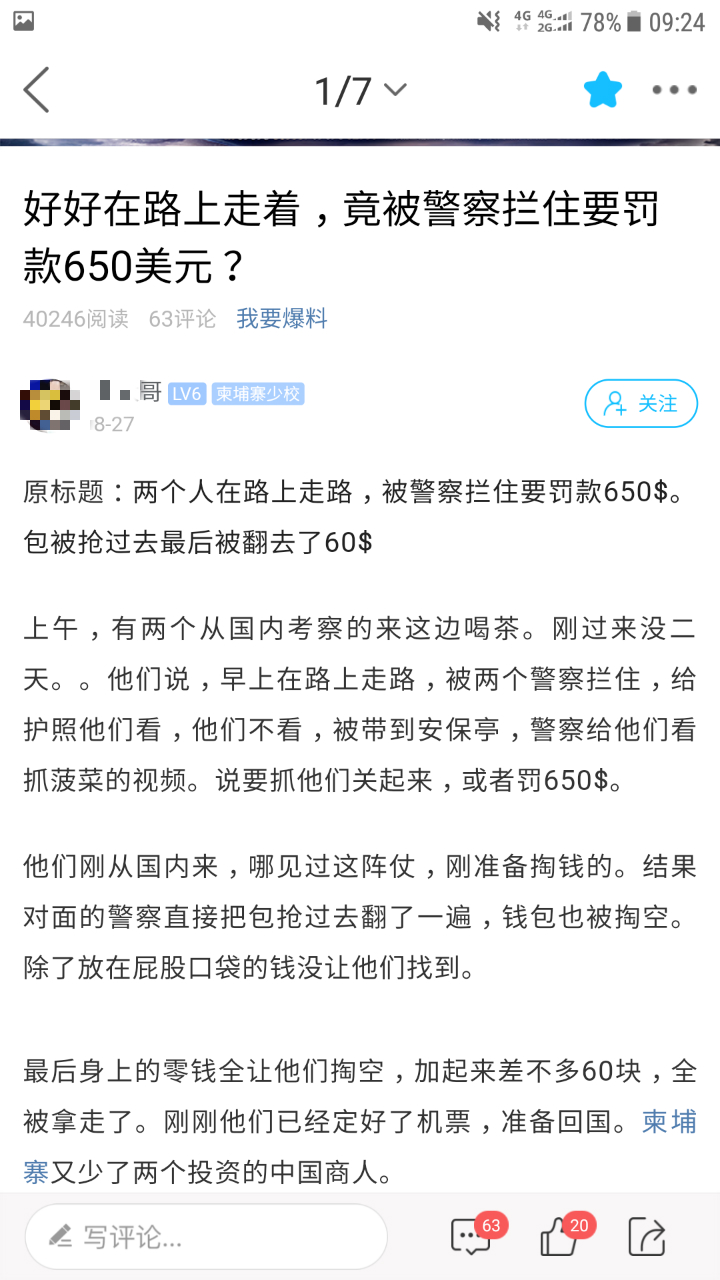The height and width of the screenshot is (1280, 720).
Task: Follow the author with 关注 button
Action: pyautogui.click(x=641, y=404)
